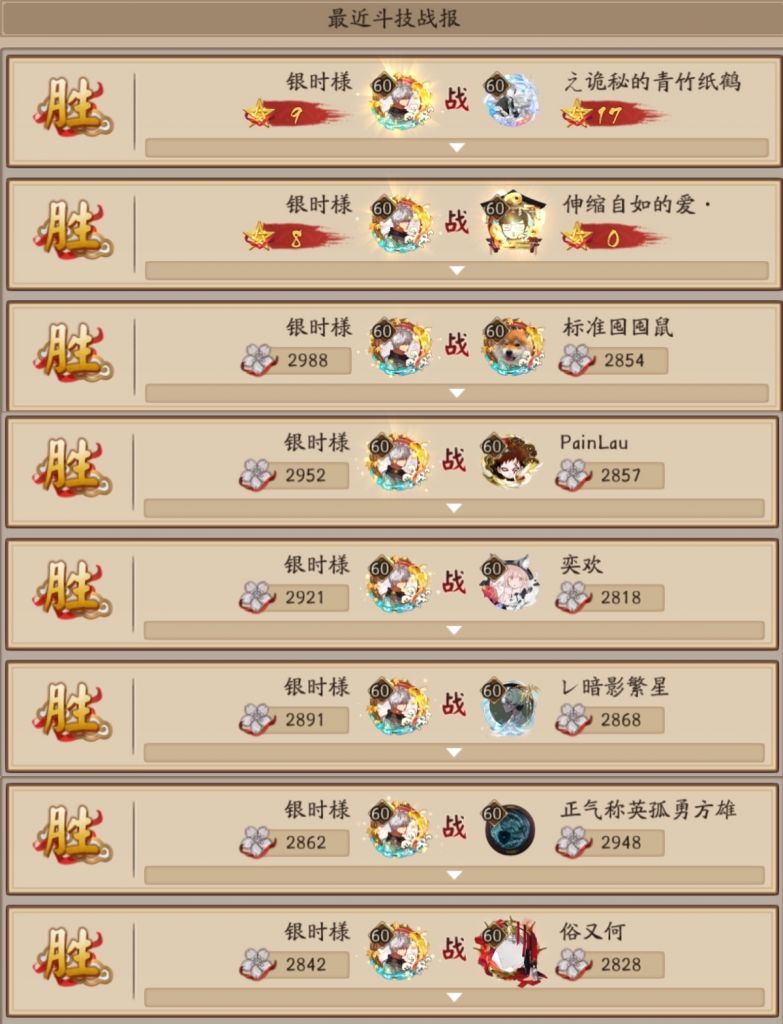Open 正气称英孤勇方雄's avatar
Image resolution: width=783 pixels, height=1024 pixels.
click(510, 829)
